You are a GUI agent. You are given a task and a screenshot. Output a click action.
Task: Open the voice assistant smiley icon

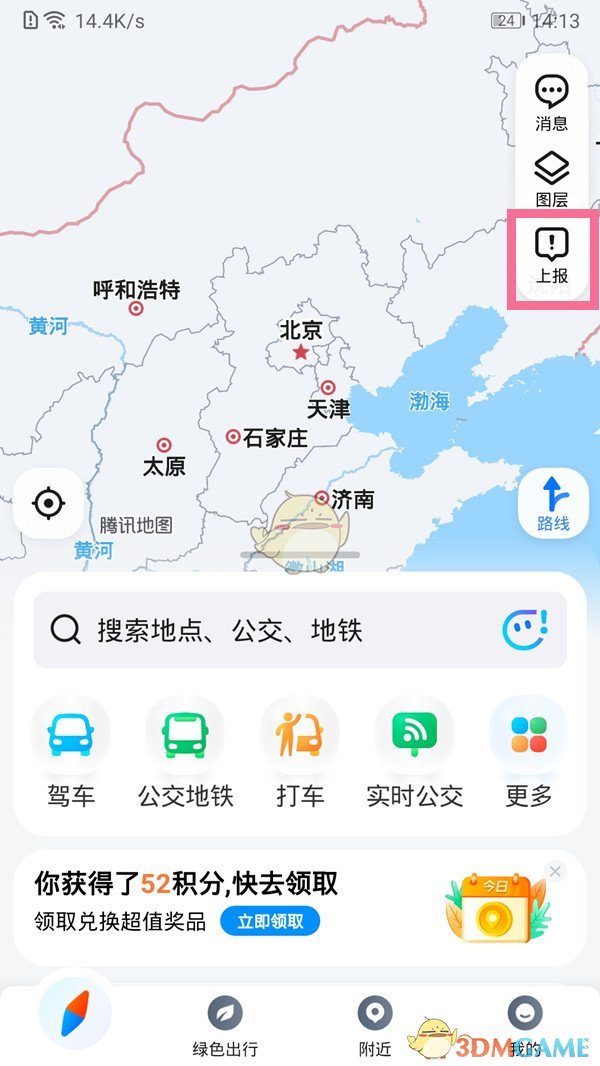click(526, 629)
